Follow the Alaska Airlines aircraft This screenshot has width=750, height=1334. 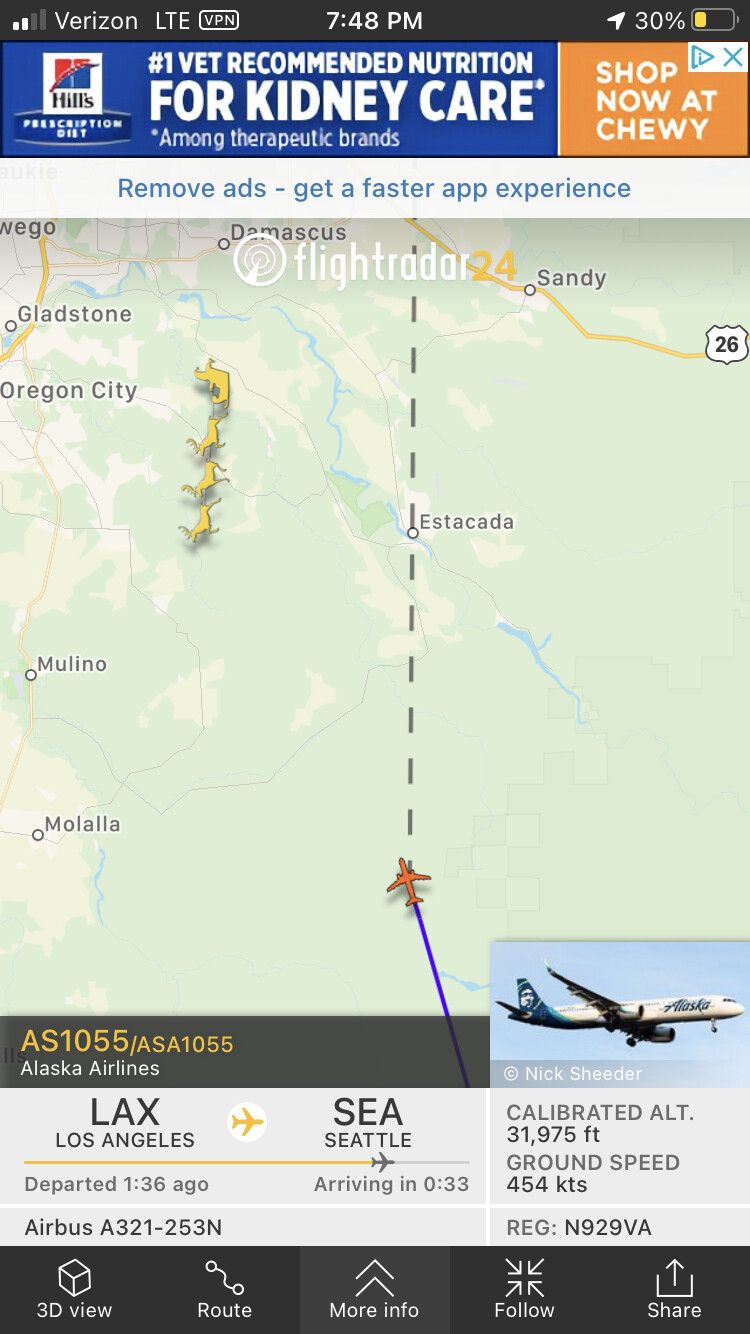[524, 1290]
